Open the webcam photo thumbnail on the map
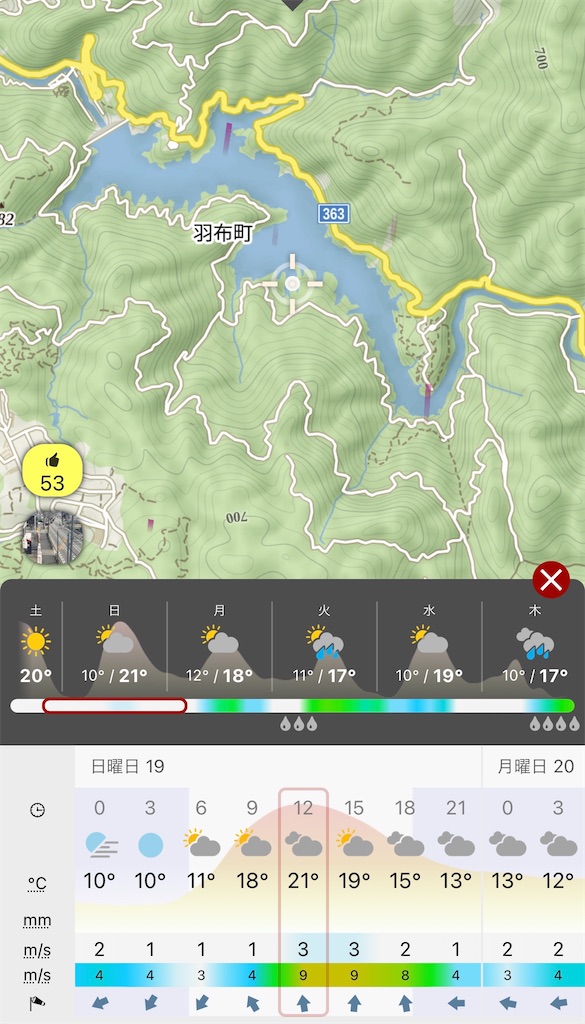The image size is (585, 1024). point(53,538)
